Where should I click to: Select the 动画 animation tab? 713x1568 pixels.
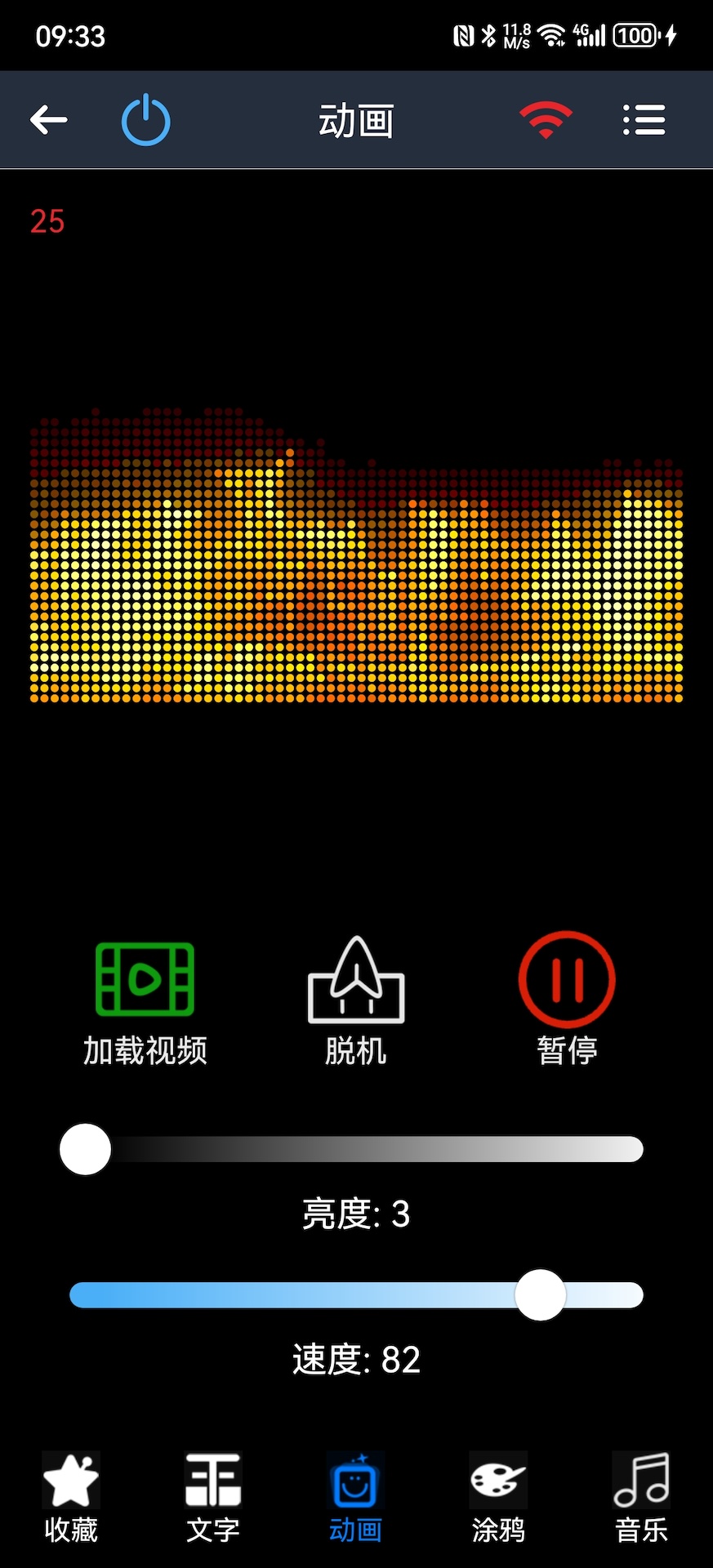(354, 1499)
